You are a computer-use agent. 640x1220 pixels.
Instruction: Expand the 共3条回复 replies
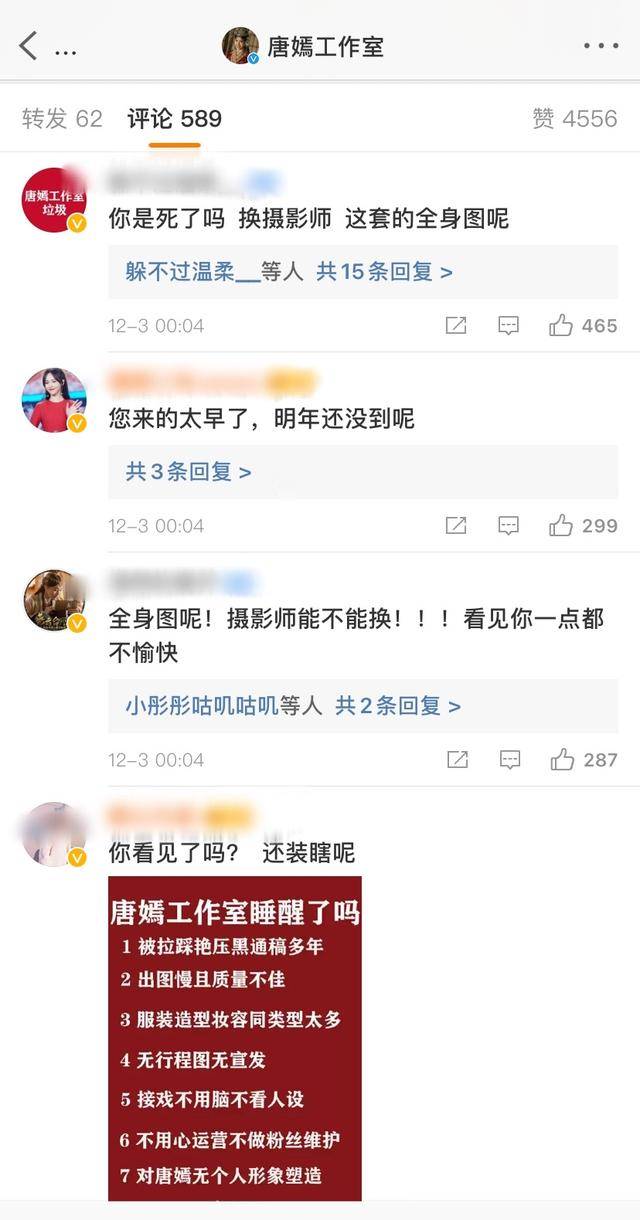coord(188,472)
